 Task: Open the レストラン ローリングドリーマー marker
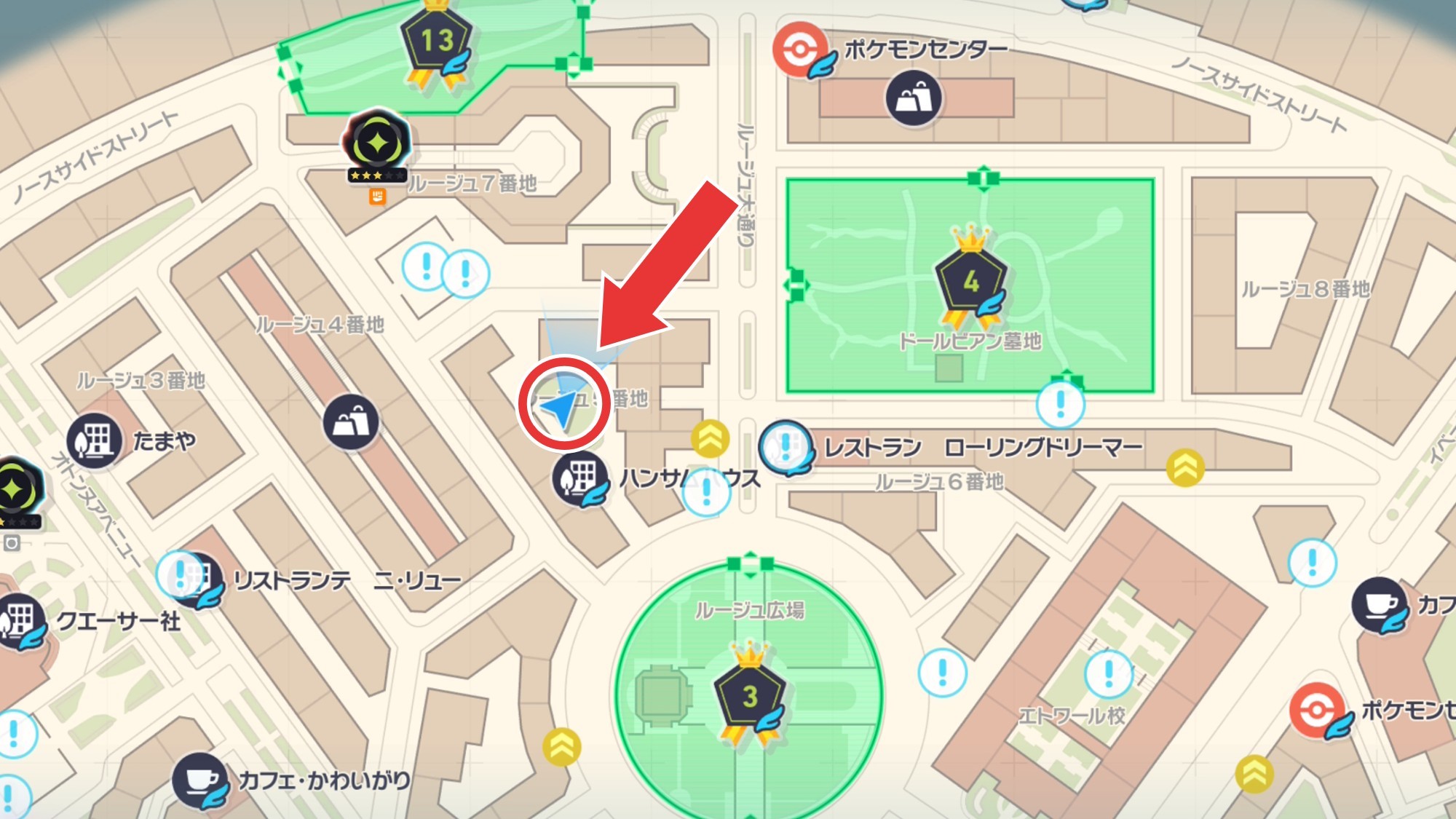pyautogui.click(x=785, y=446)
